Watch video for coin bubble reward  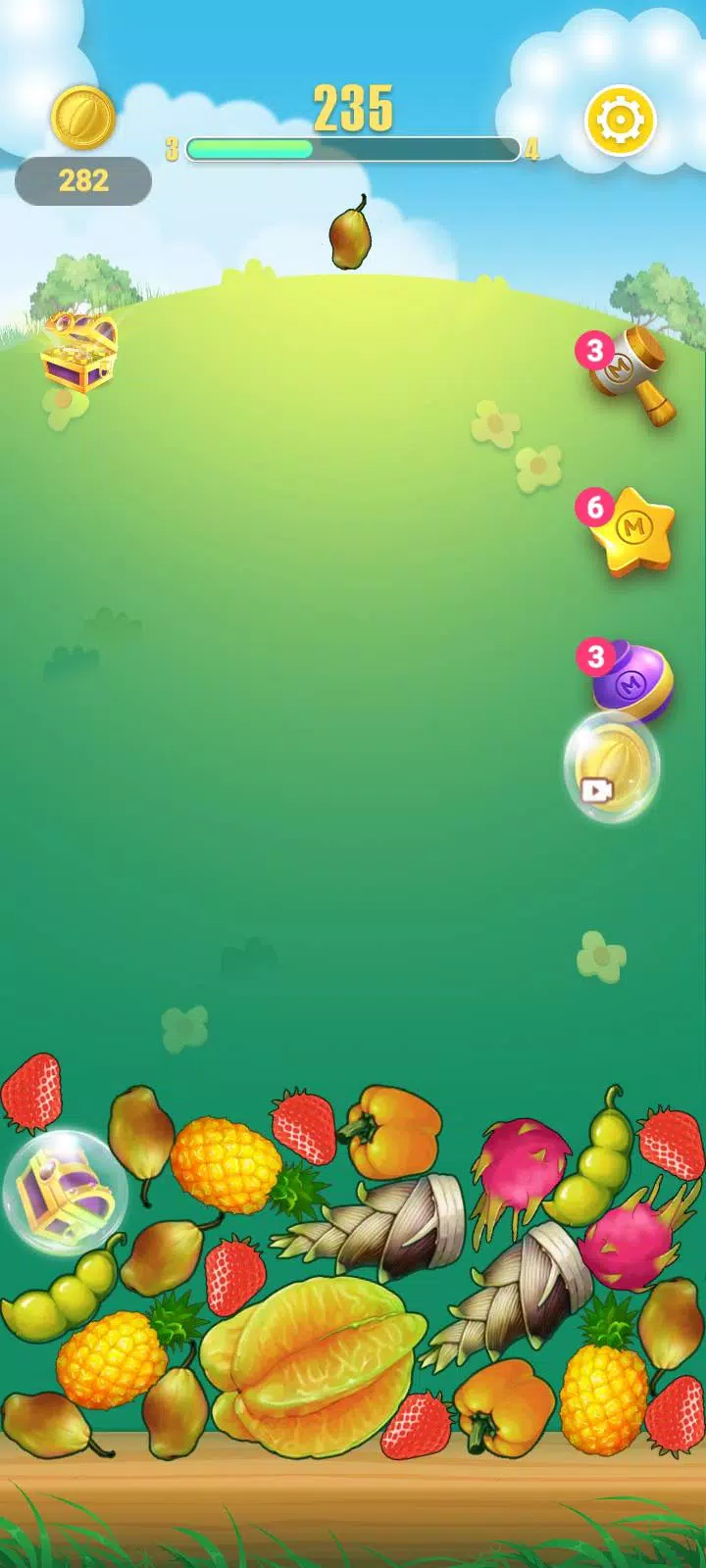coord(612,767)
